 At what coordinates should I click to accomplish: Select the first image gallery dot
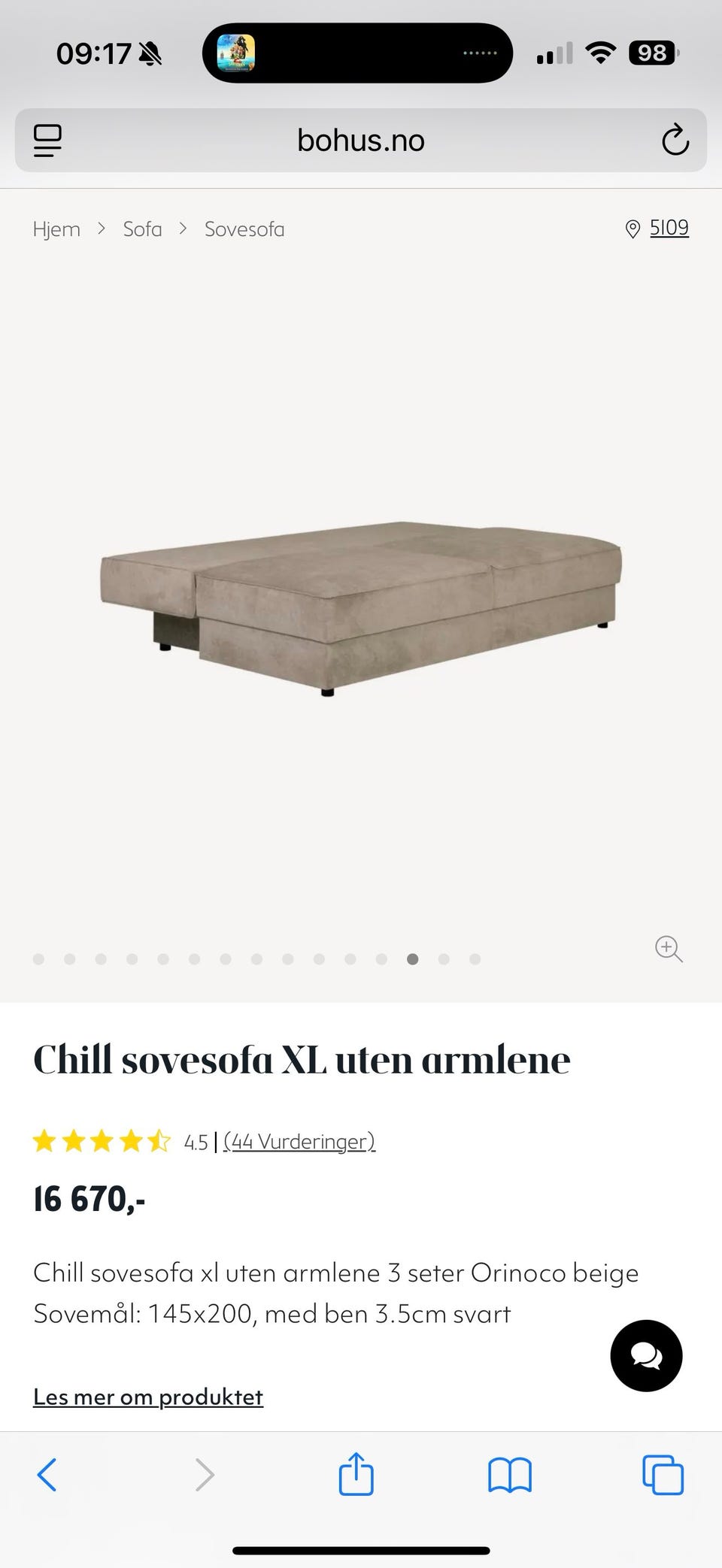click(x=39, y=959)
